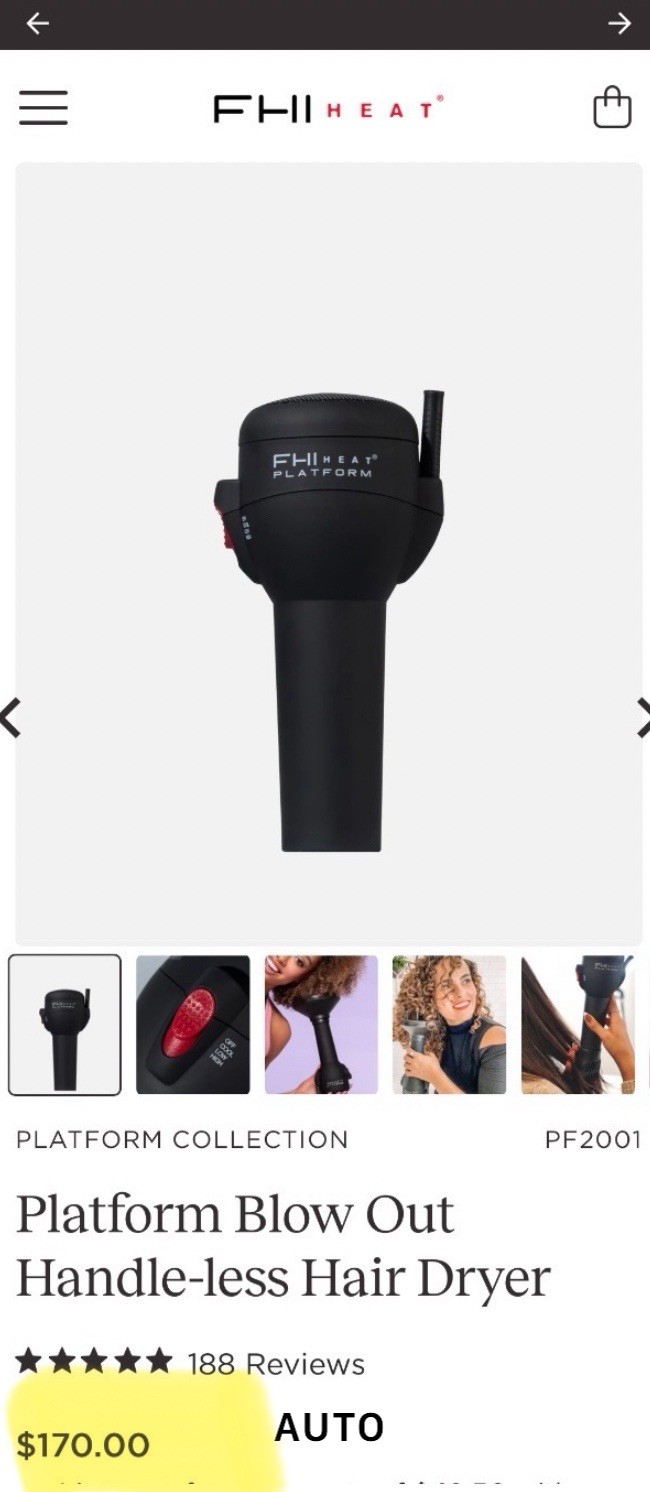View the red switch close-up thumbnail
This screenshot has width=650, height=1492.
coord(193,1025)
